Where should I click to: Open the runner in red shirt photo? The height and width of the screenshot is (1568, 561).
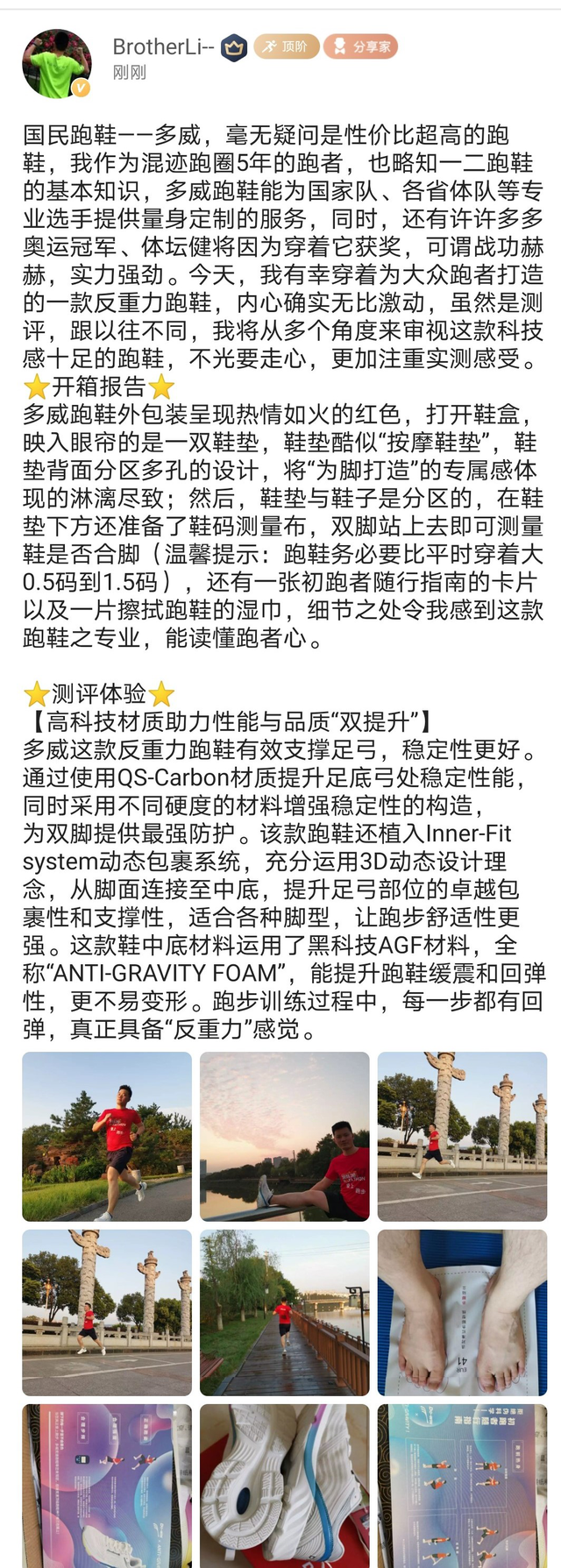(x=107, y=1136)
